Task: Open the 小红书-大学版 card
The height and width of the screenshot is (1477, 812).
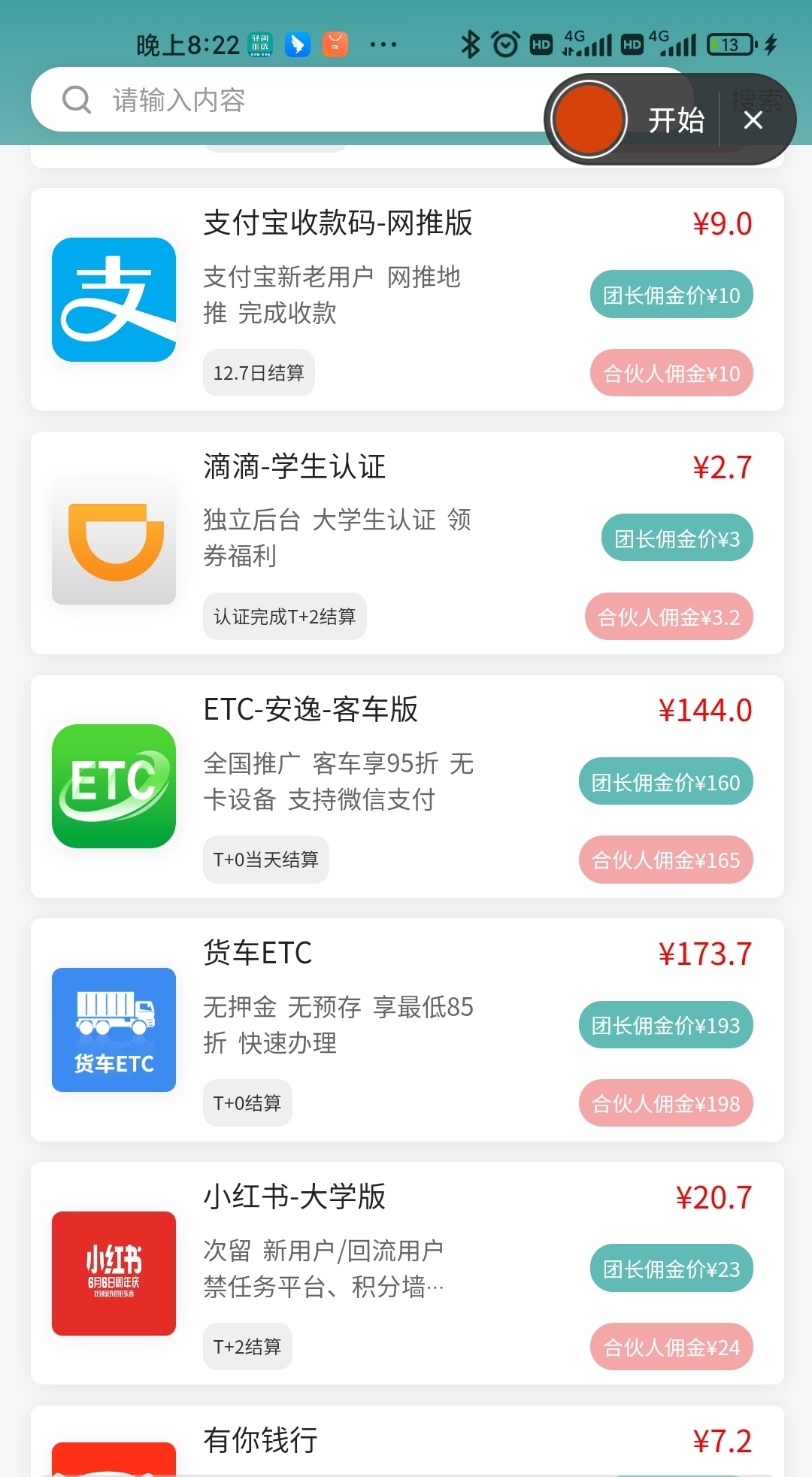Action: coord(295,1197)
